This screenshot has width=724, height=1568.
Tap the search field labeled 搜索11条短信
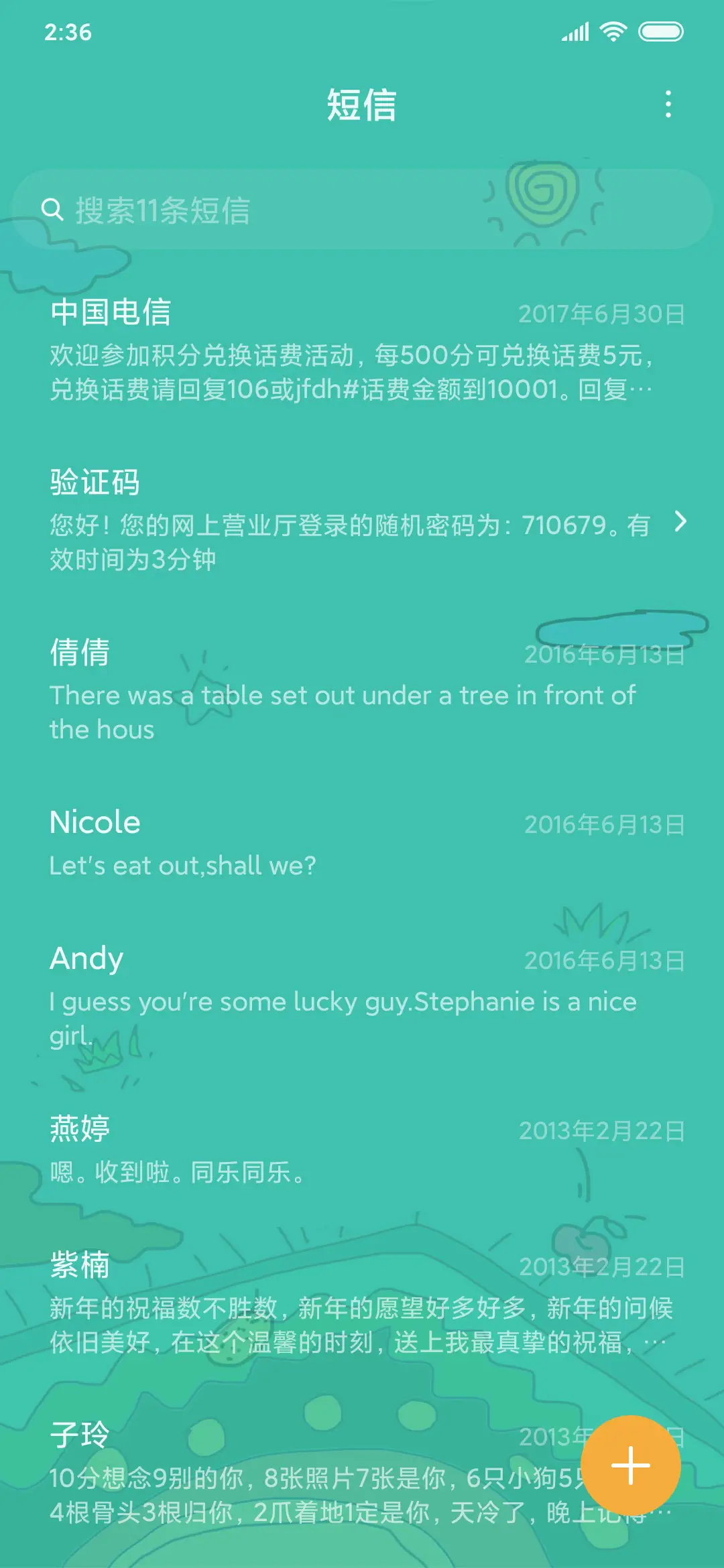[x=268, y=209]
